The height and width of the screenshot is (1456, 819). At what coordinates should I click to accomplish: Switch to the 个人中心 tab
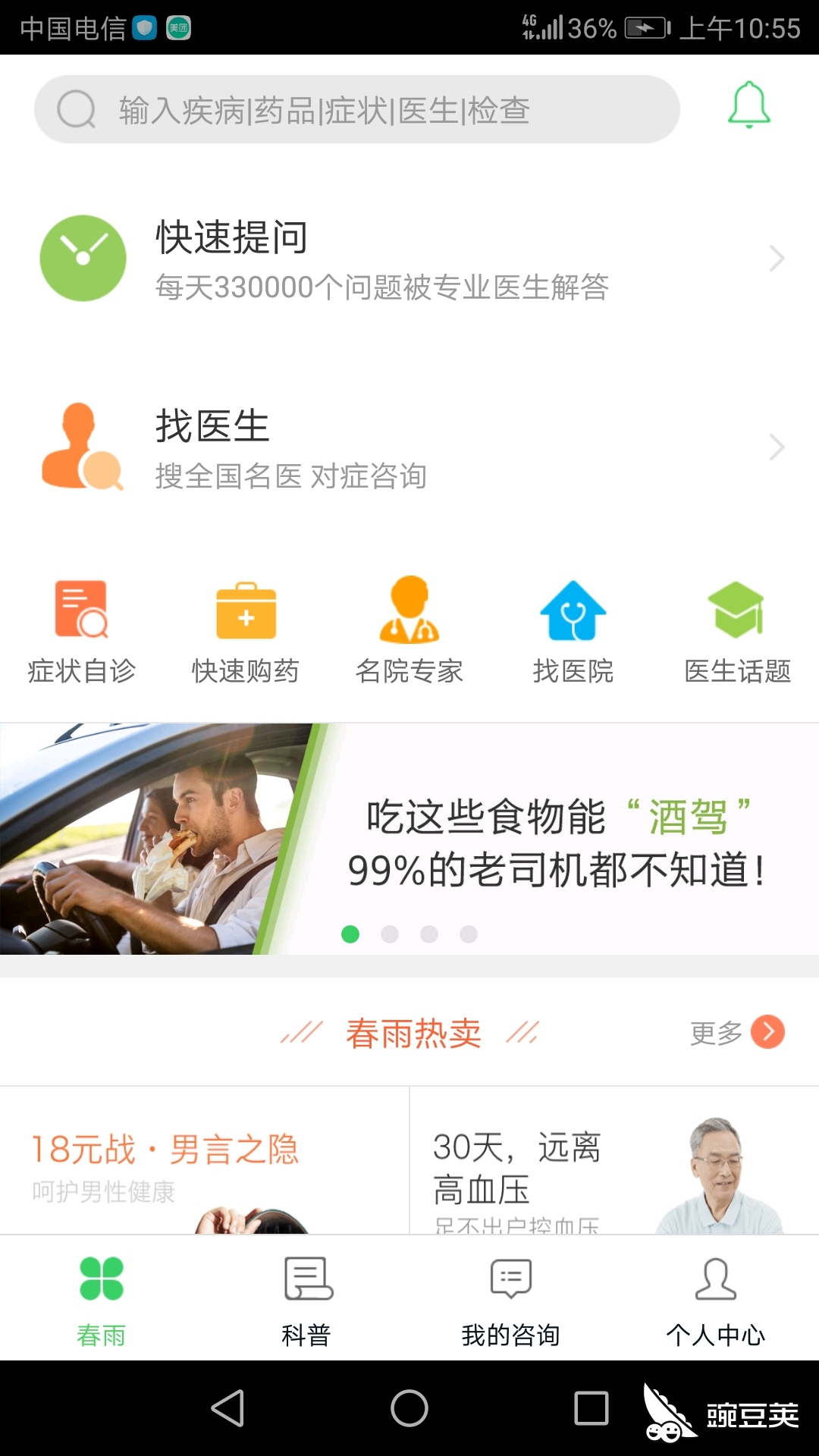pyautogui.click(x=716, y=1298)
